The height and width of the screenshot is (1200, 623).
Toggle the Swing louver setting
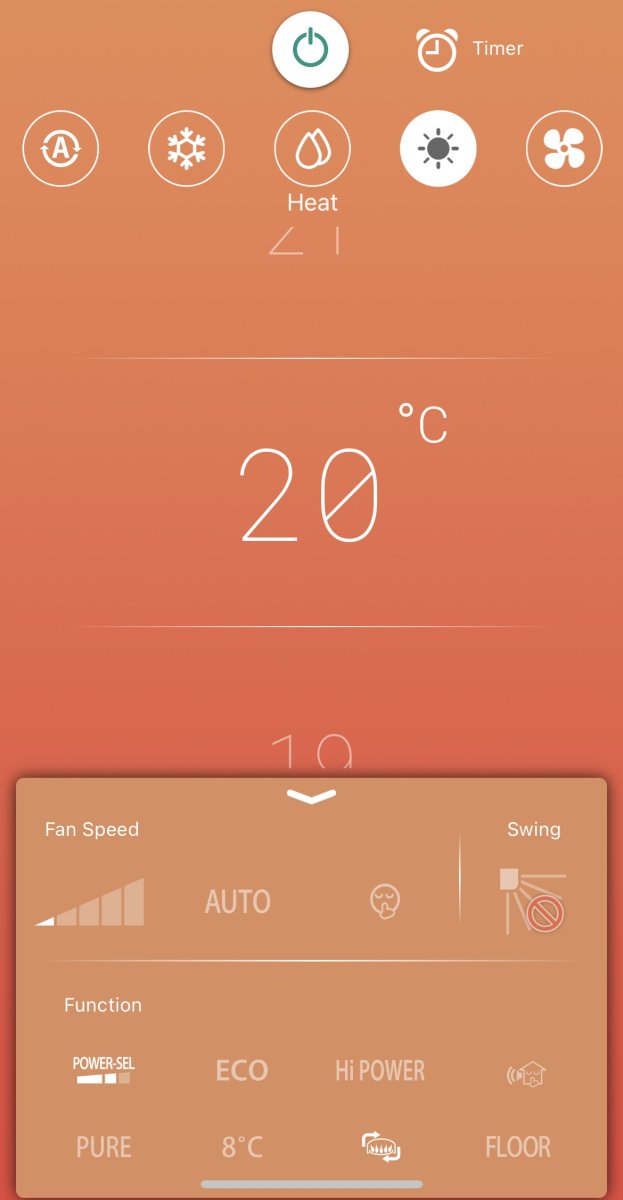point(532,900)
